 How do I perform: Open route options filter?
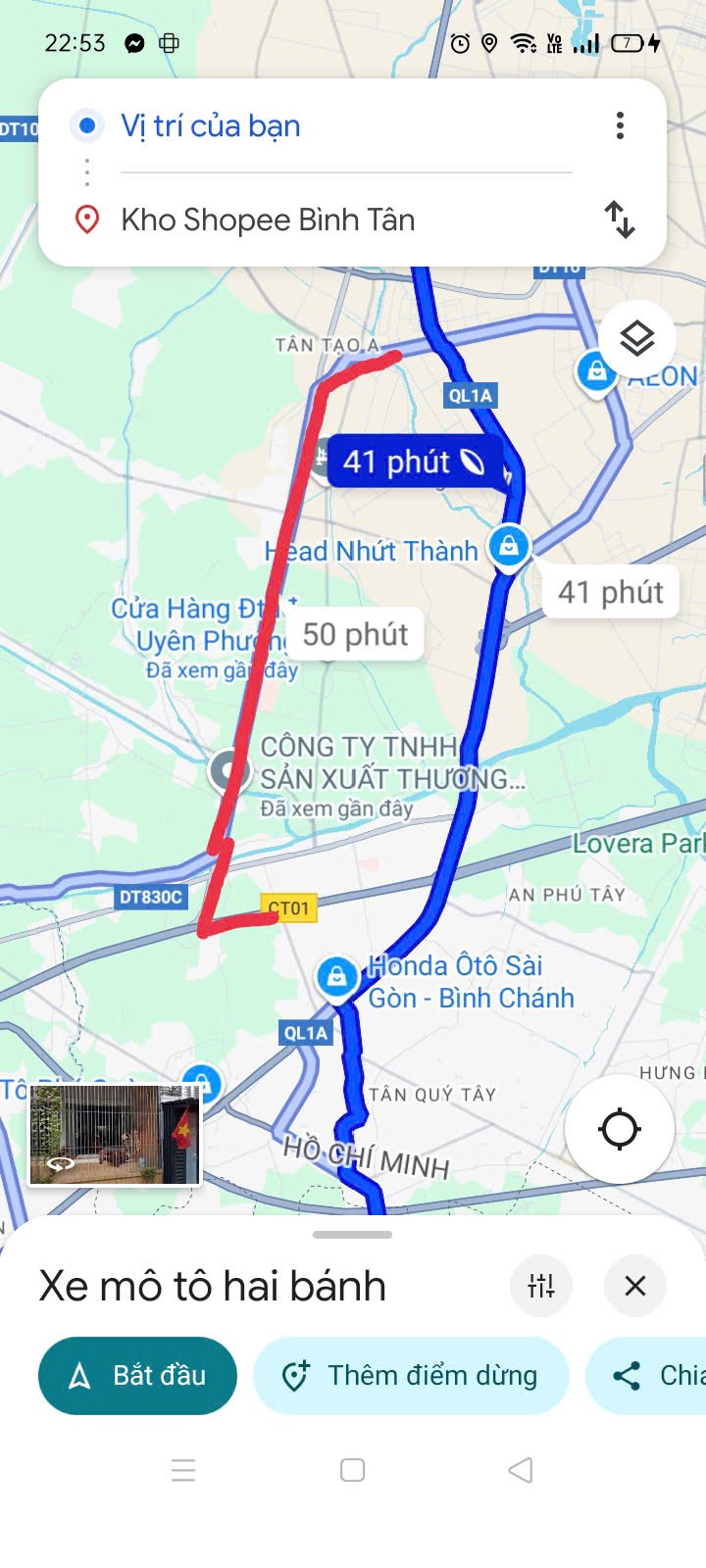541,1285
